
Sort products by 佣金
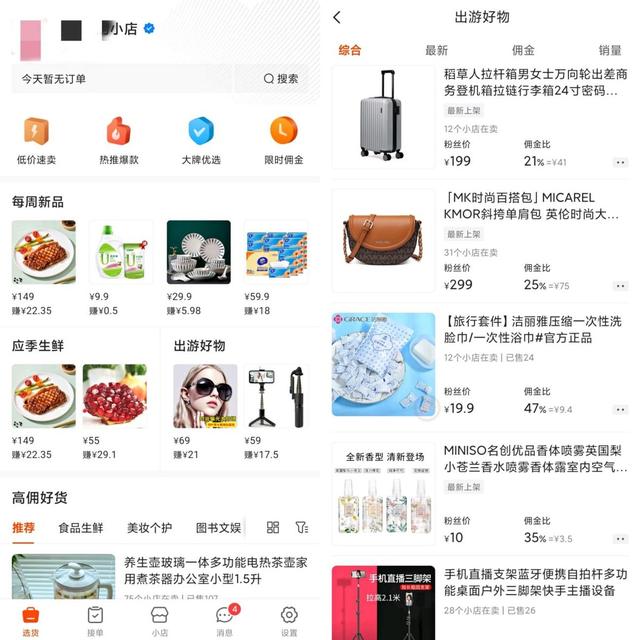point(523,50)
